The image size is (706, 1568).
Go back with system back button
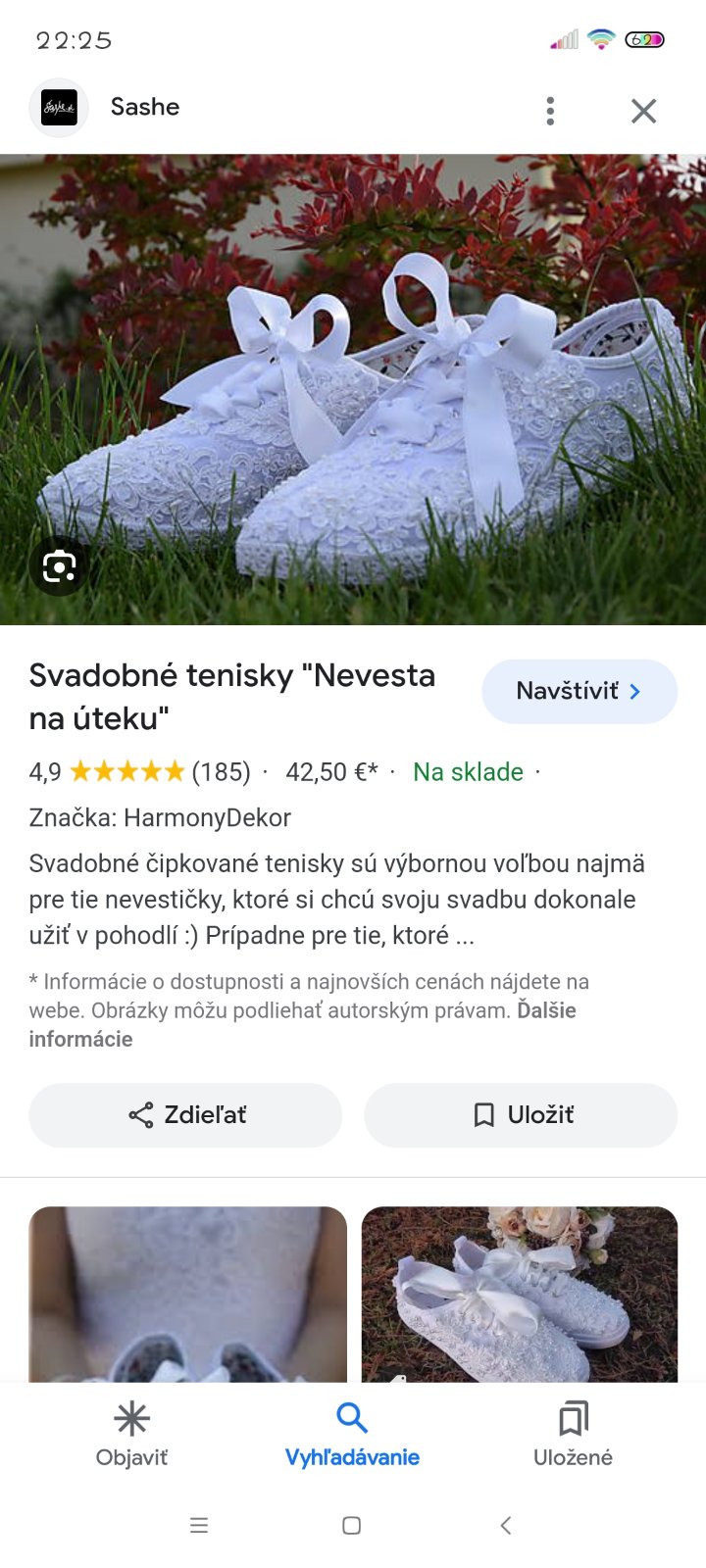[506, 1525]
